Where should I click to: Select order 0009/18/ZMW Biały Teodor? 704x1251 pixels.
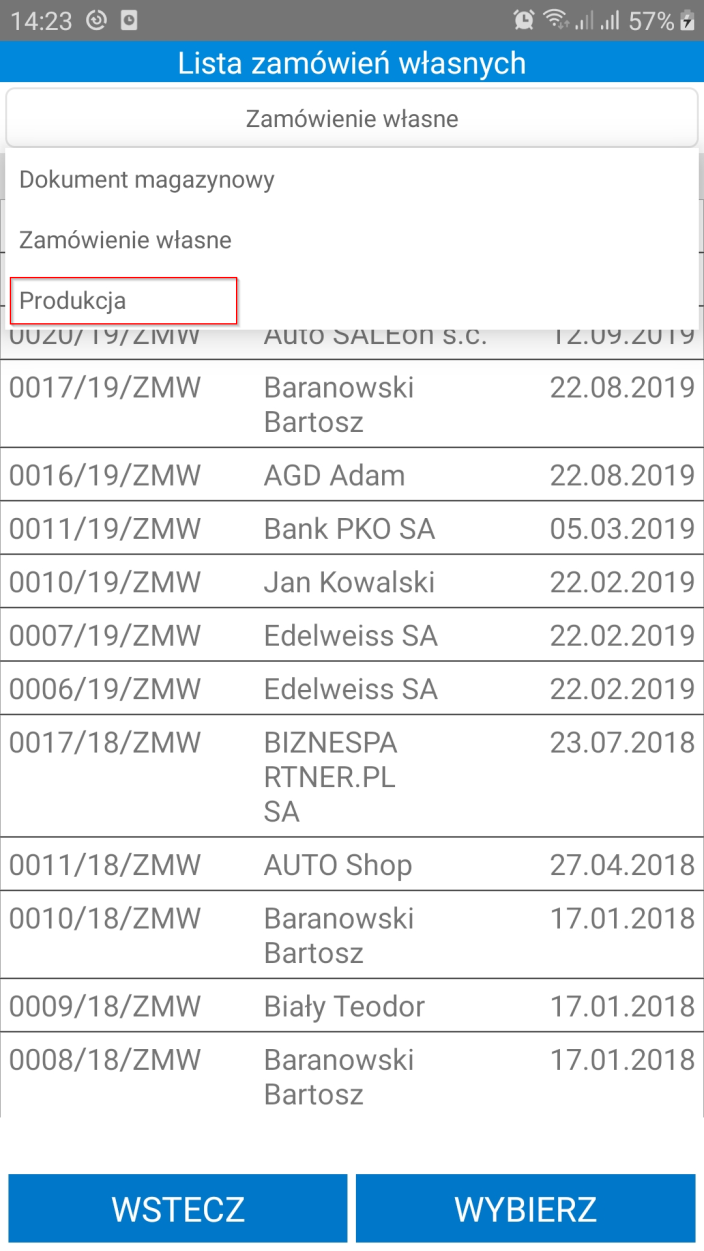(351, 1006)
